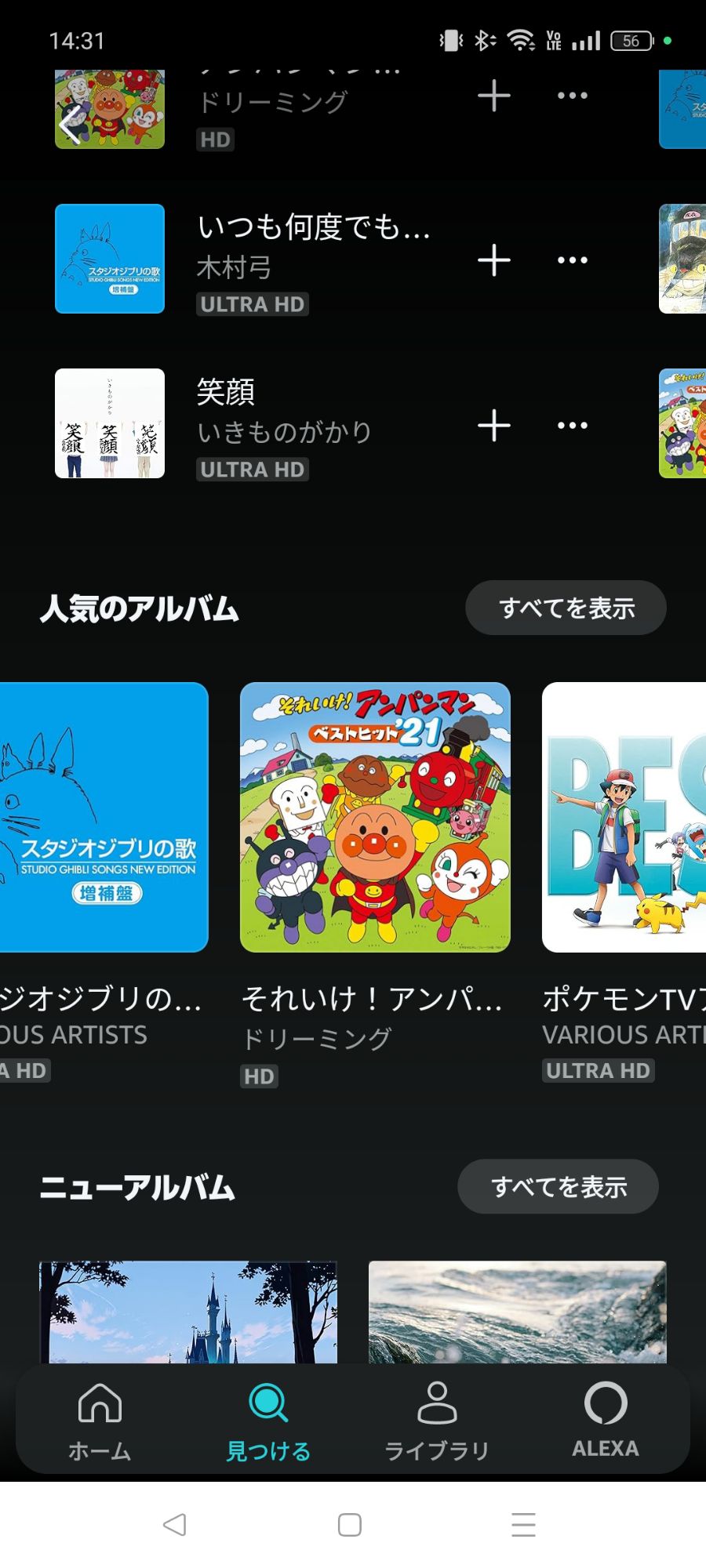Open スタジオジブリの歌 album
Image resolution: width=706 pixels, height=1568 pixels.
(x=104, y=817)
